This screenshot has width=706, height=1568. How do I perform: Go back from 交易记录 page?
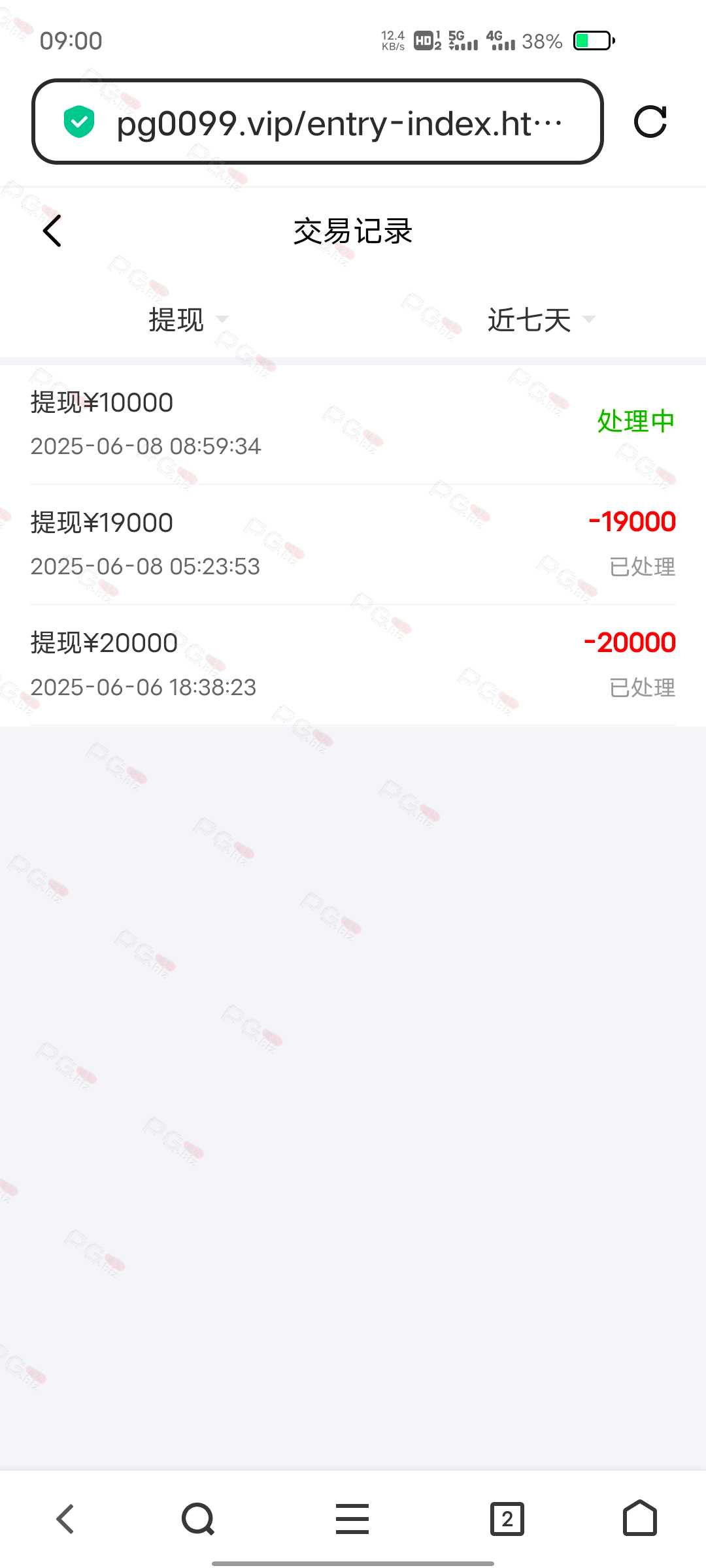tap(52, 231)
